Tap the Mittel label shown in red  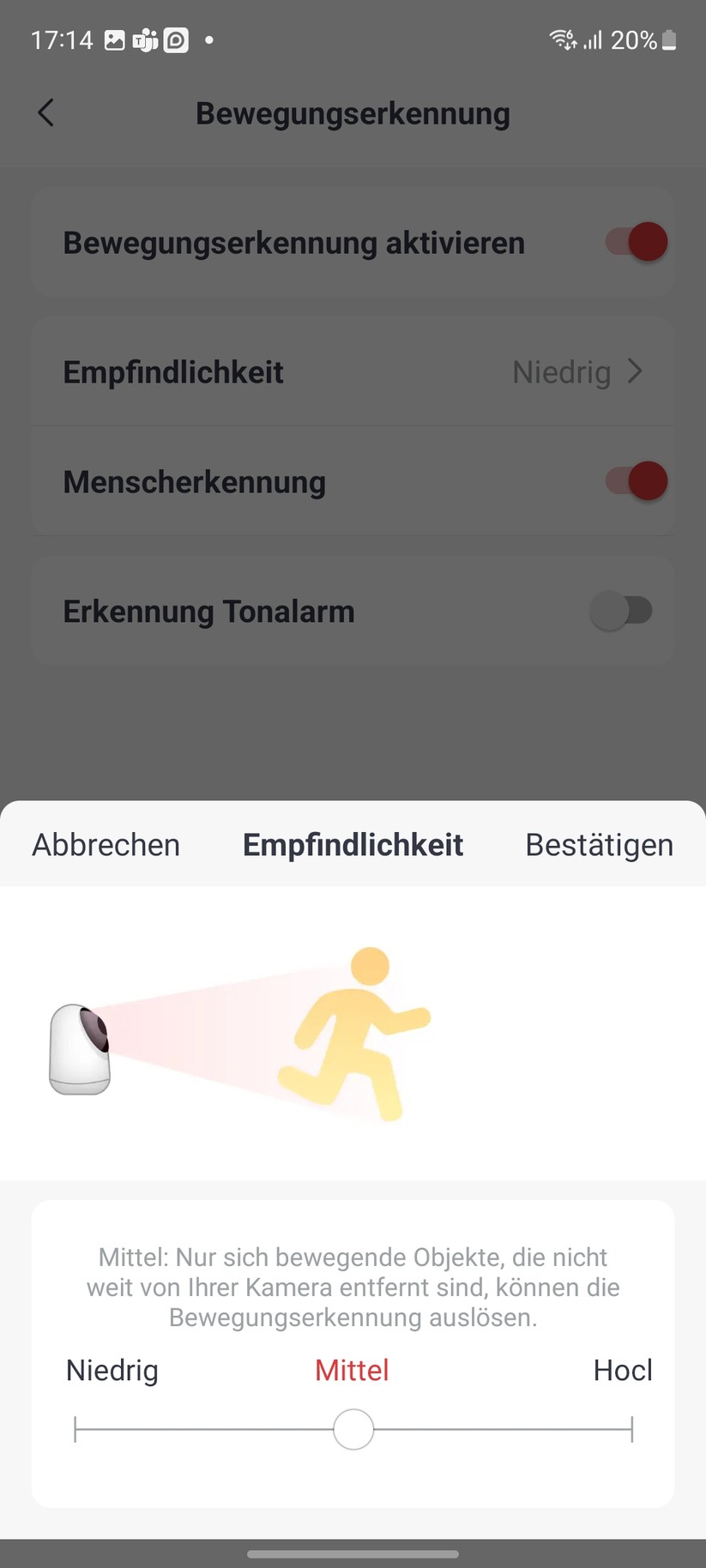point(352,1370)
